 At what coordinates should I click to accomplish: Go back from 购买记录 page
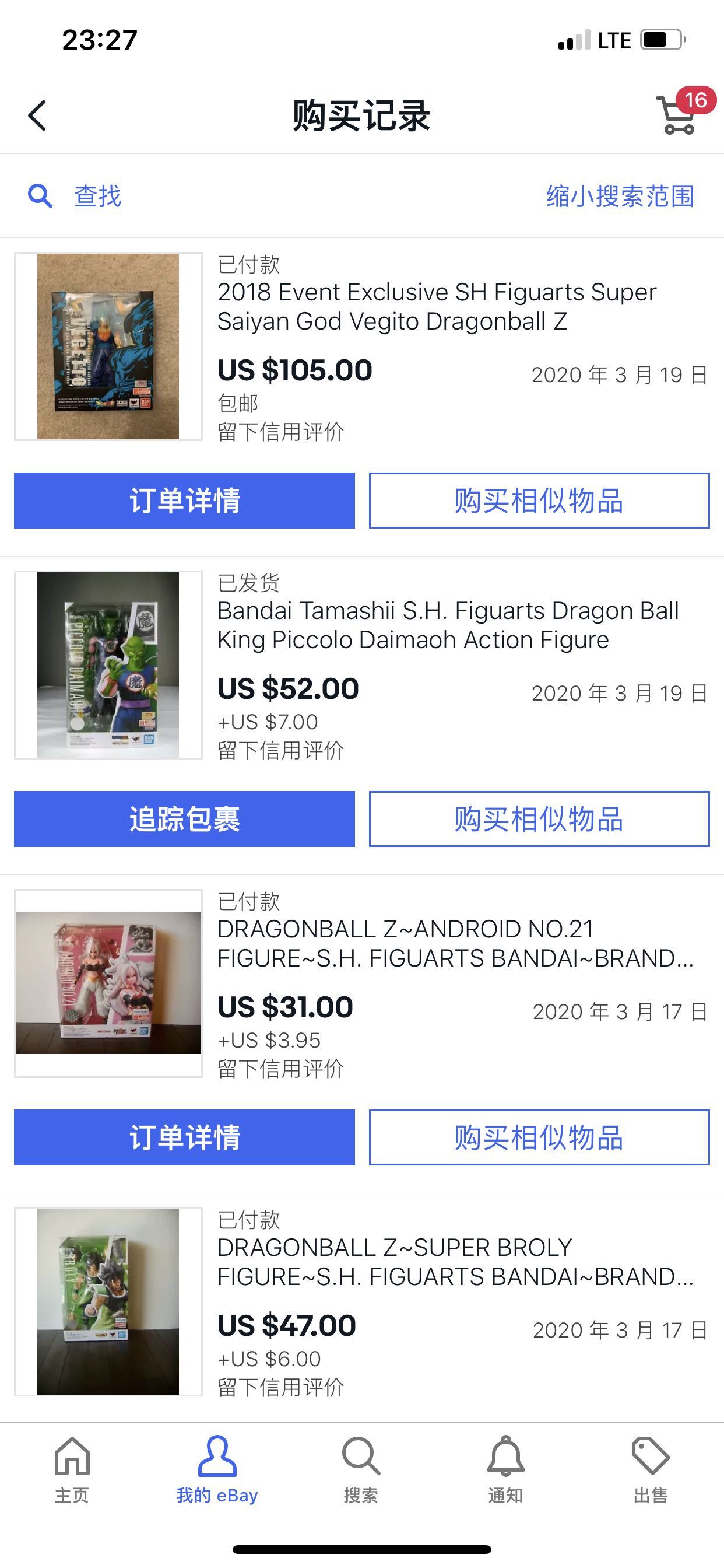pos(37,116)
